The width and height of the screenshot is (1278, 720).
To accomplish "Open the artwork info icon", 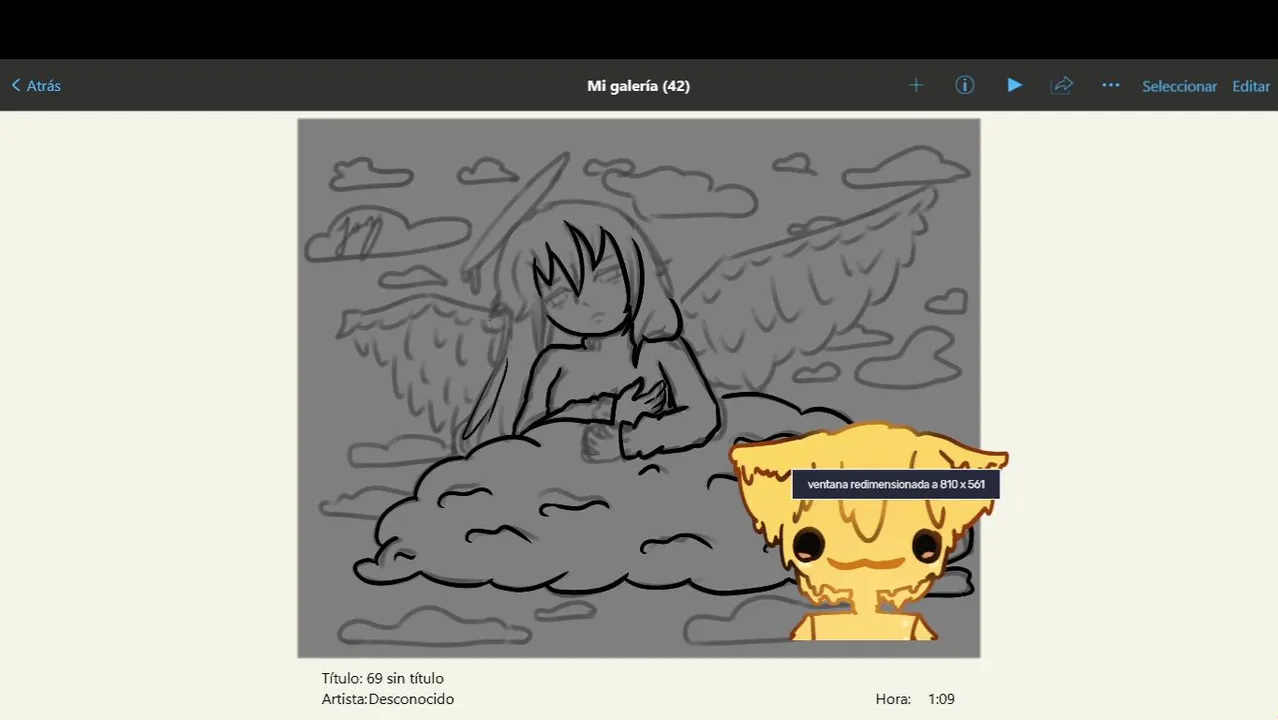I will pyautogui.click(x=965, y=85).
